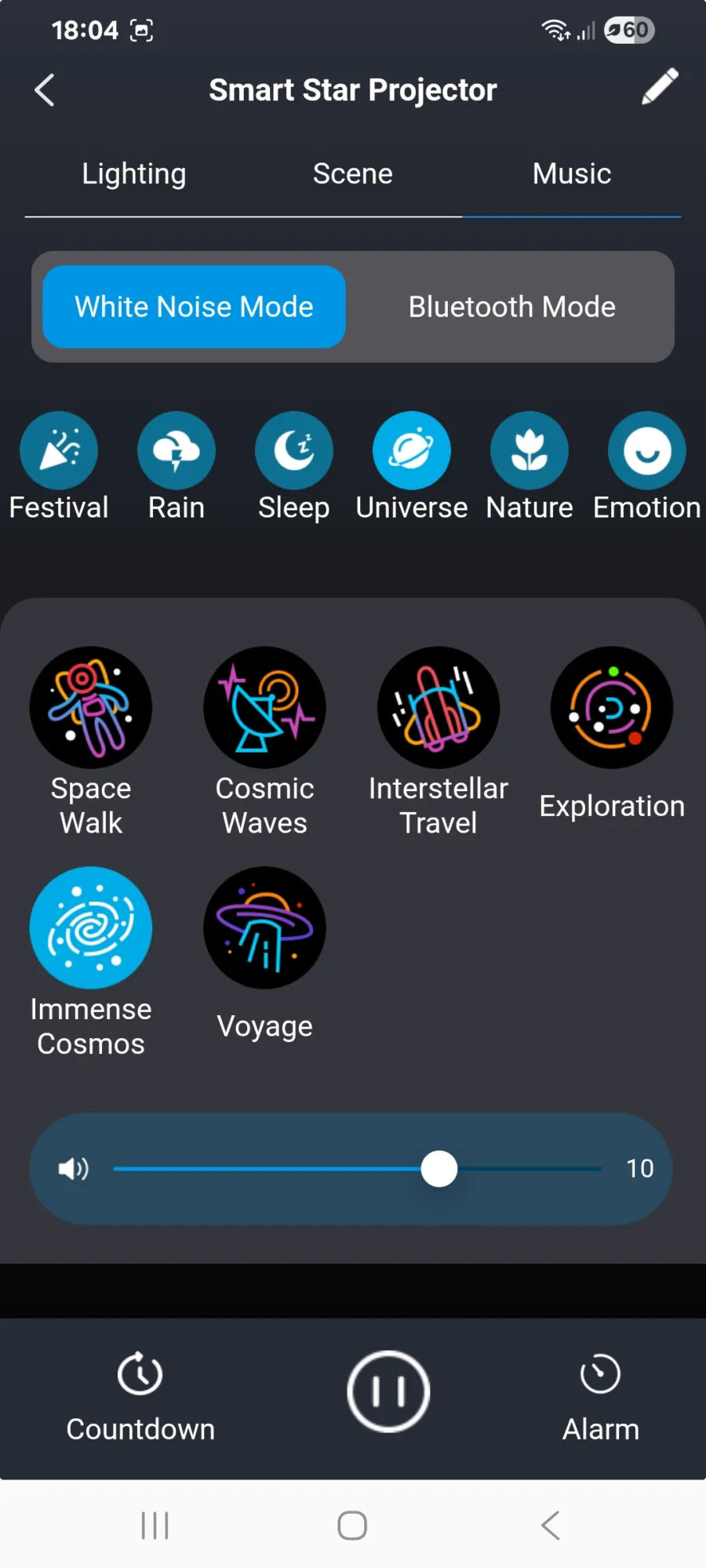Go back from Smart Star Projector
Image resolution: width=706 pixels, height=1568 pixels.
point(45,90)
